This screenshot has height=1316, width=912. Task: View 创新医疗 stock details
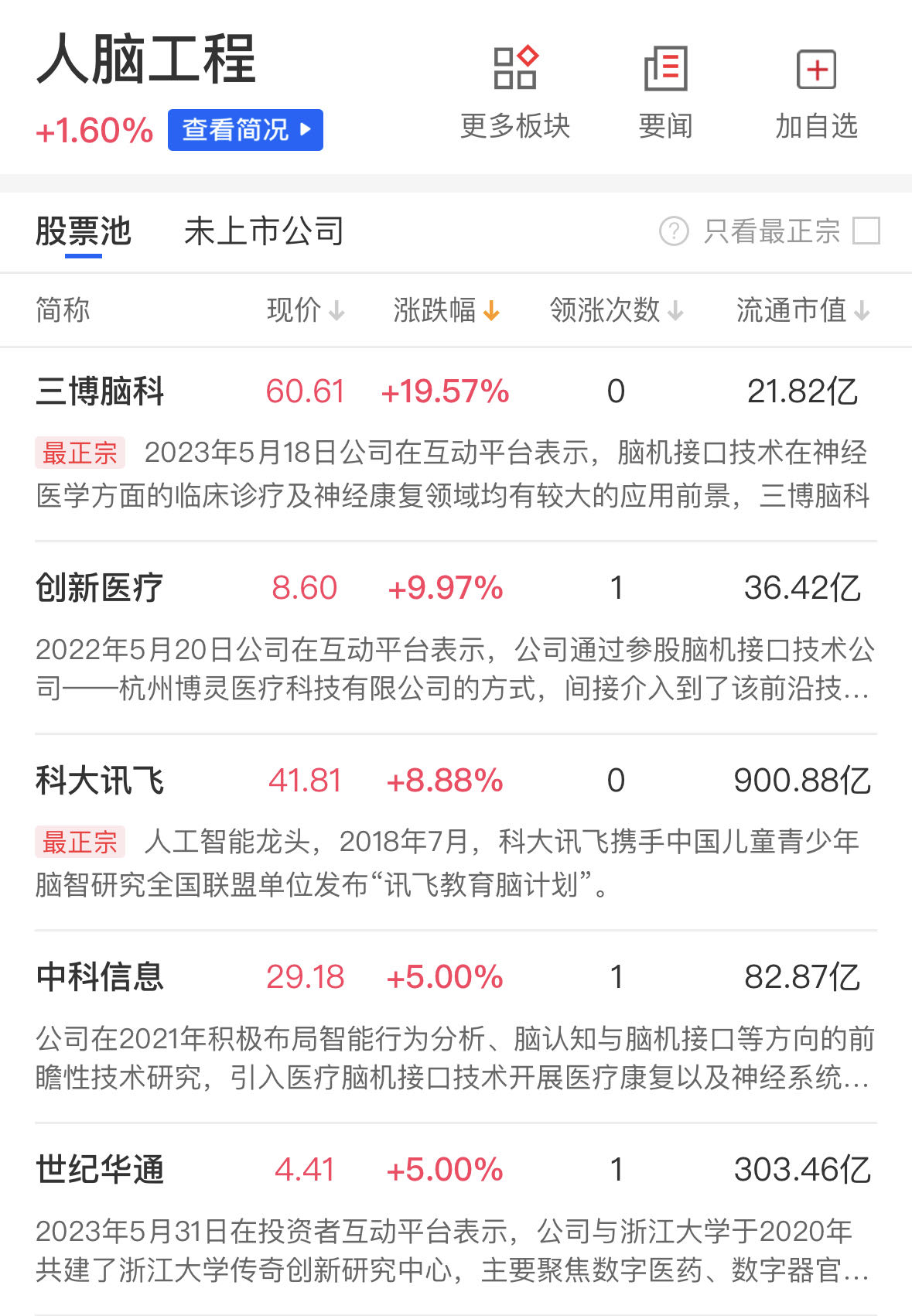(x=100, y=588)
